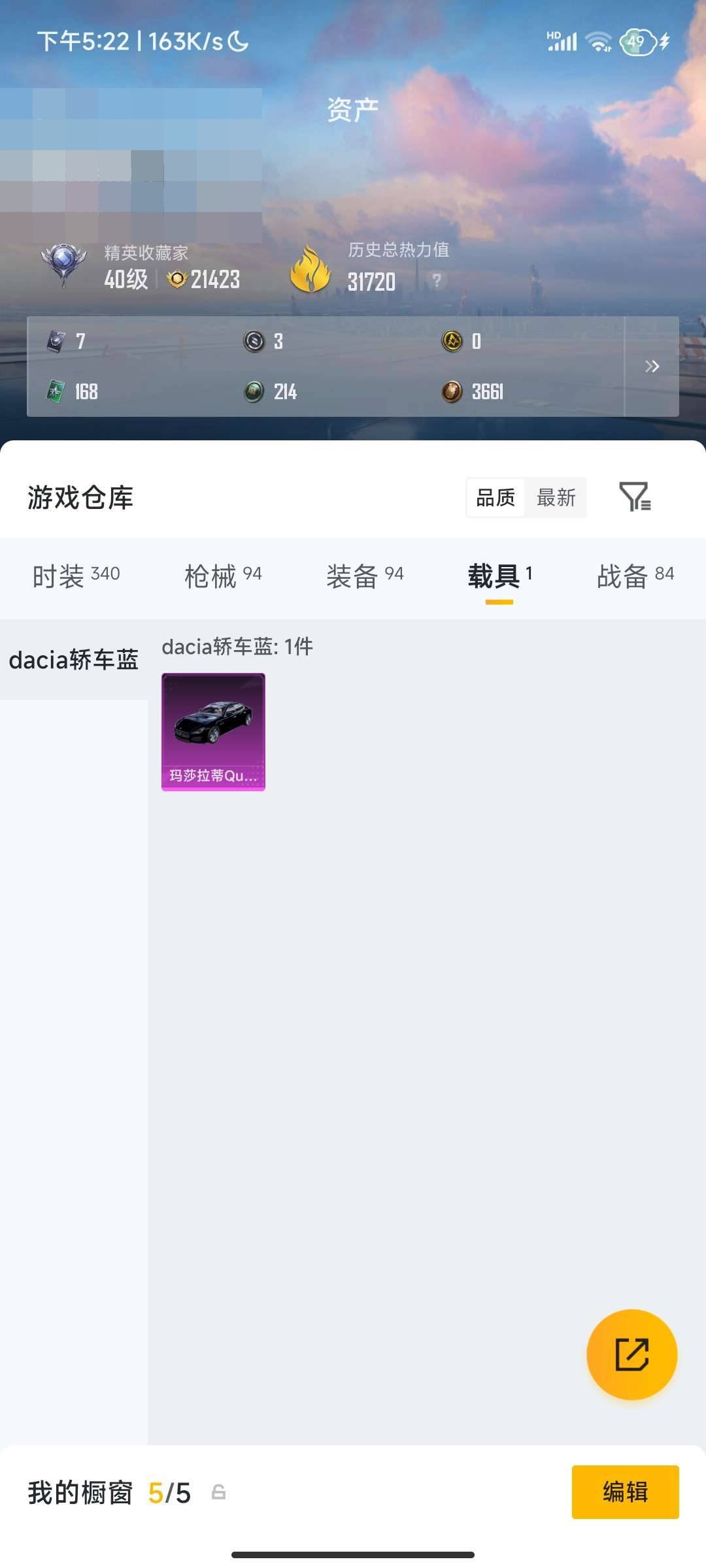Expand the currency panel with the double chevron
Viewport: 706px width, 1568px height.
[x=651, y=367]
